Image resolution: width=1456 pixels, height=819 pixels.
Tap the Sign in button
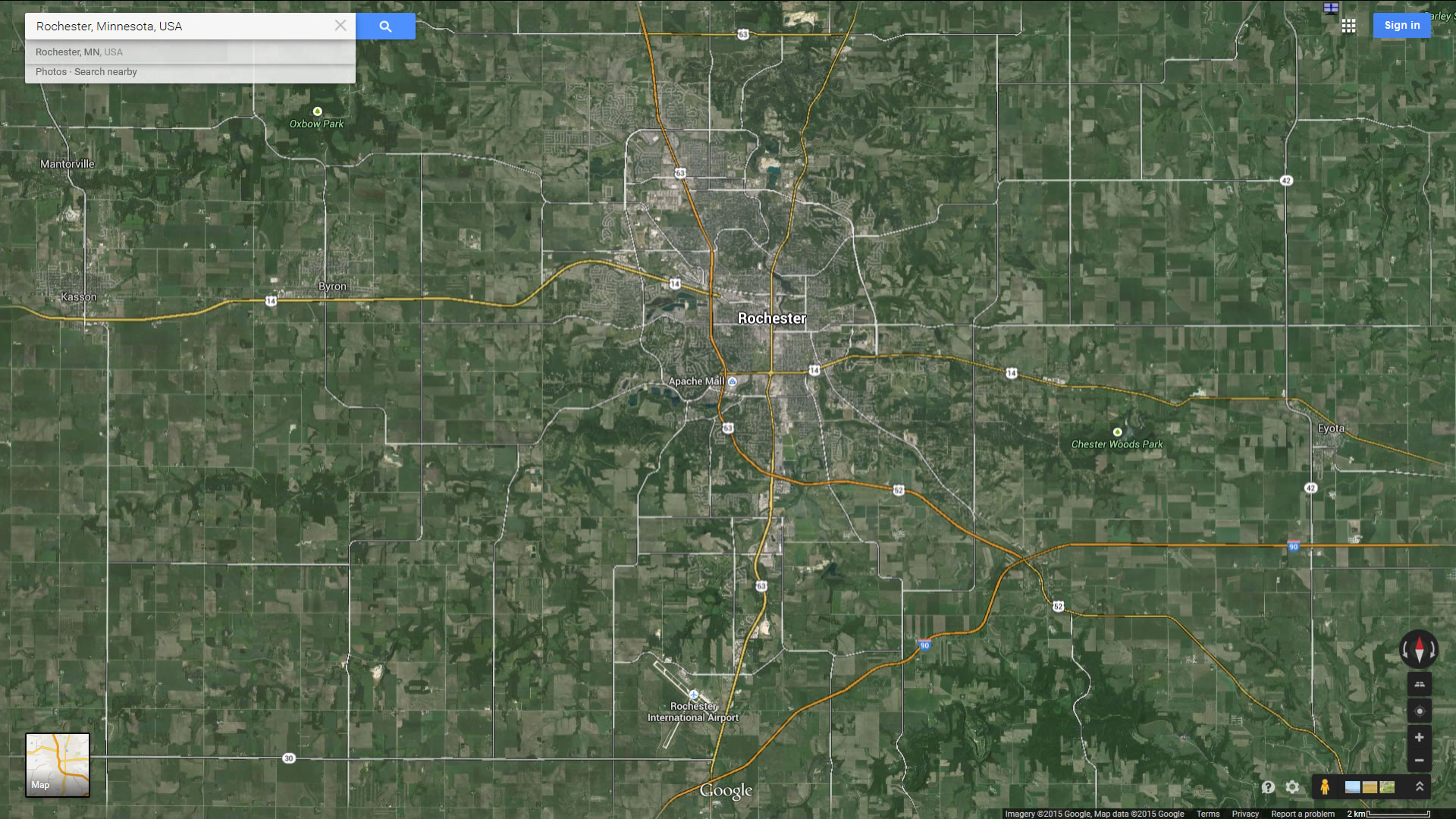1401,25
